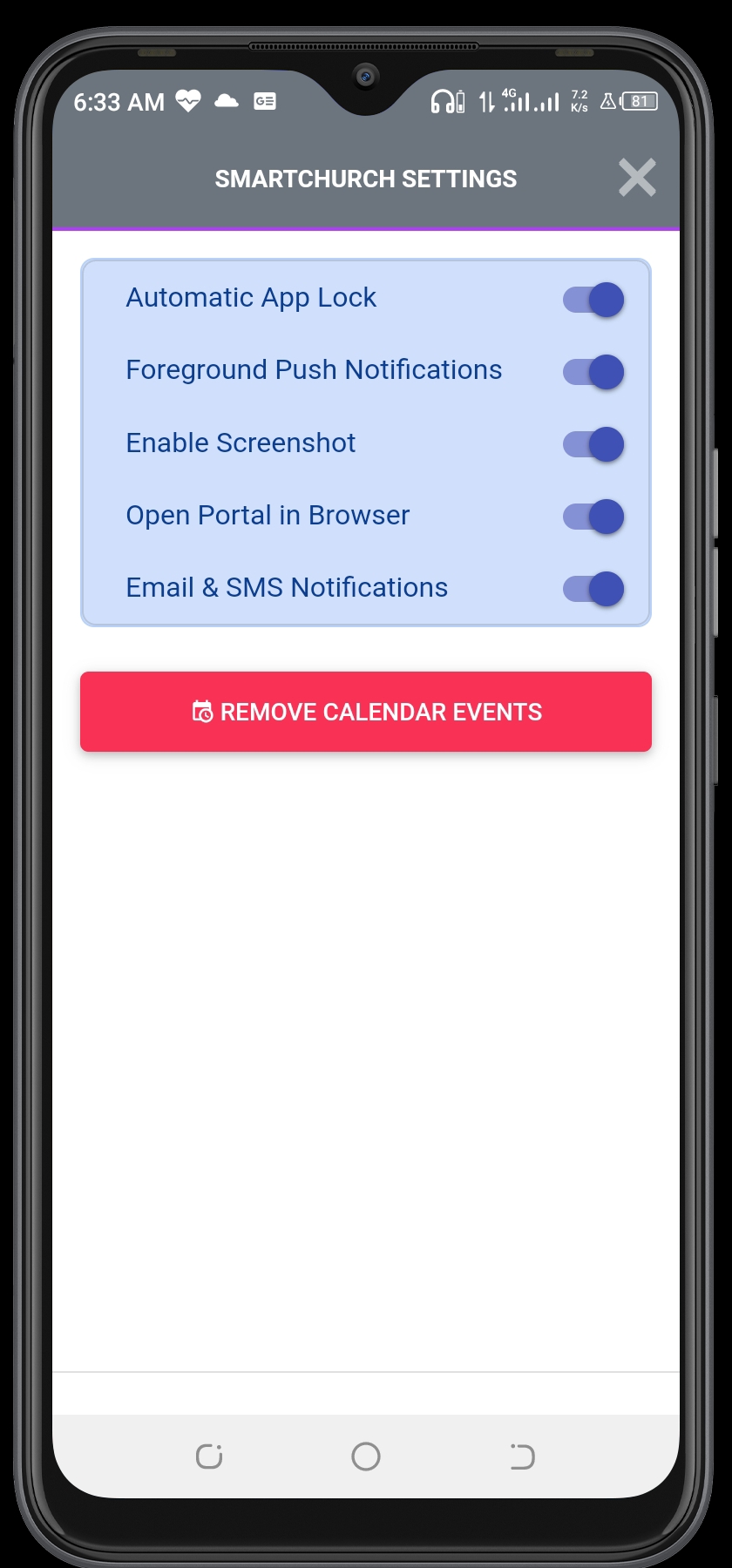Close the SmartChurch Settings screen
This screenshot has width=732, height=1568.
click(637, 178)
